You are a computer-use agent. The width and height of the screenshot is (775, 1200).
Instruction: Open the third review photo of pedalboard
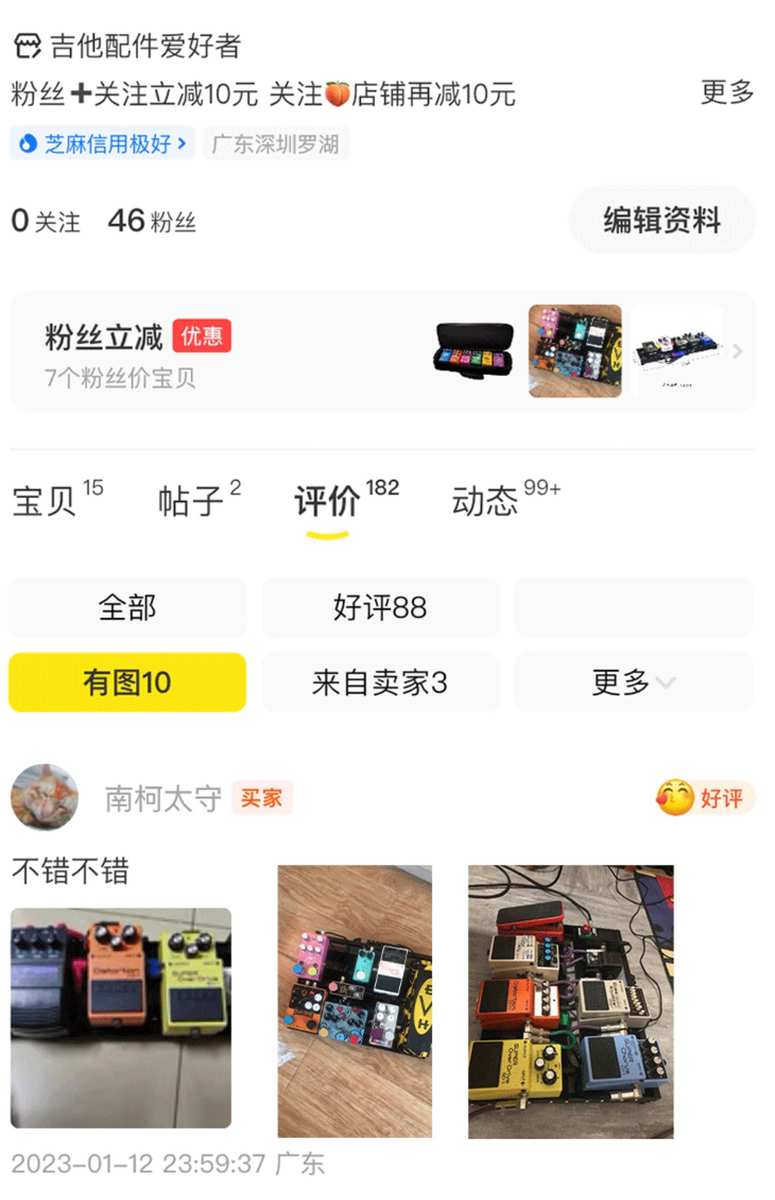tap(571, 1001)
